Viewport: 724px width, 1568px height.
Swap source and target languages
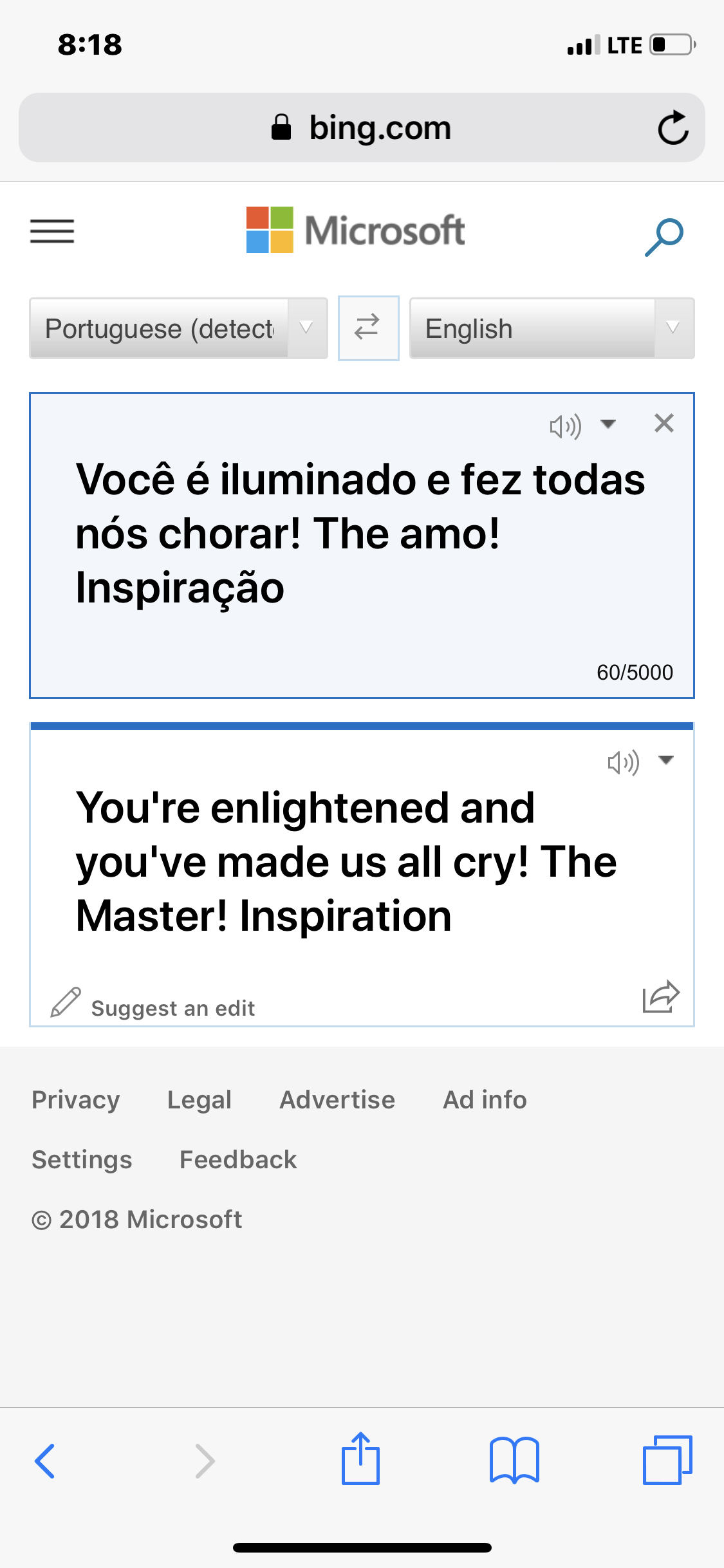[368, 328]
